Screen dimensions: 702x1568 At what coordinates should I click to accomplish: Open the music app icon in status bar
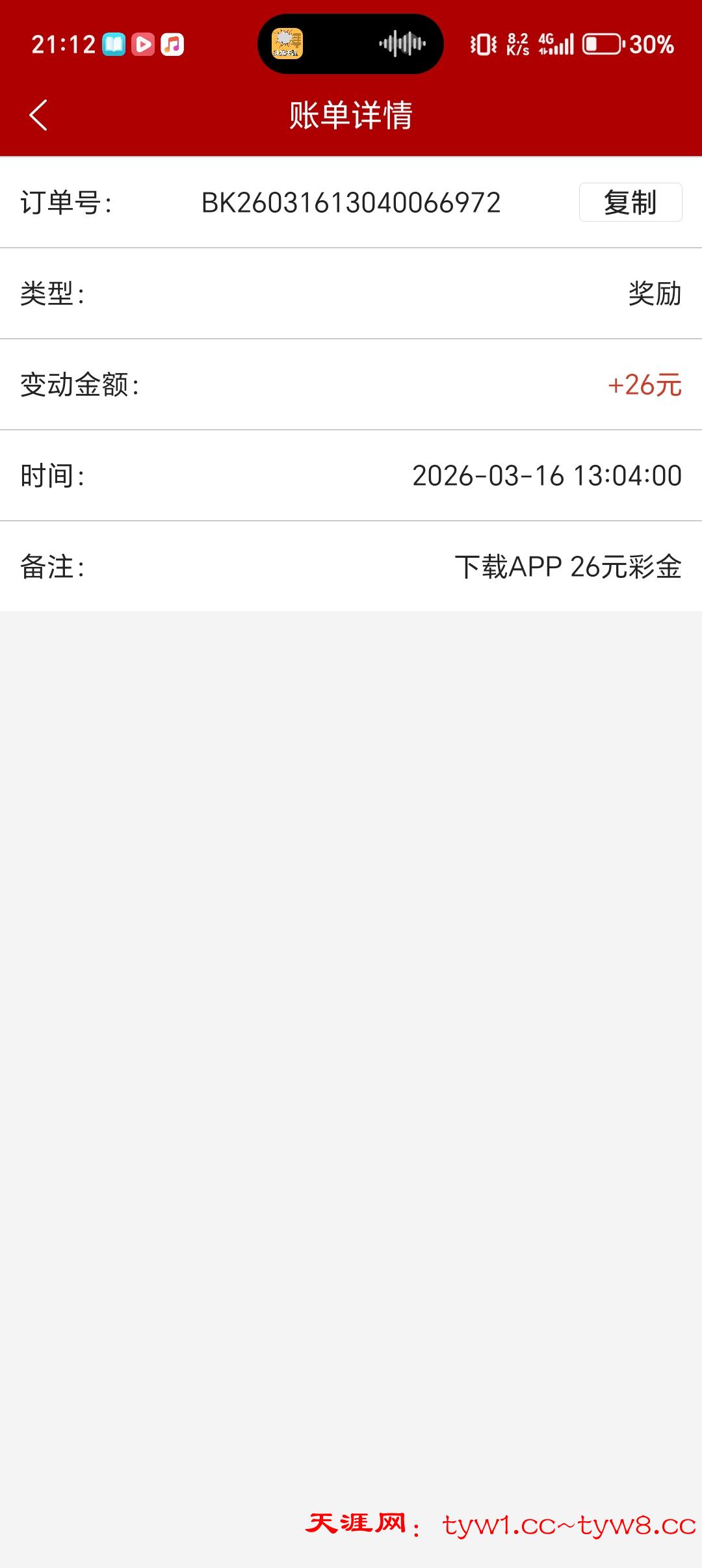pyautogui.click(x=174, y=44)
